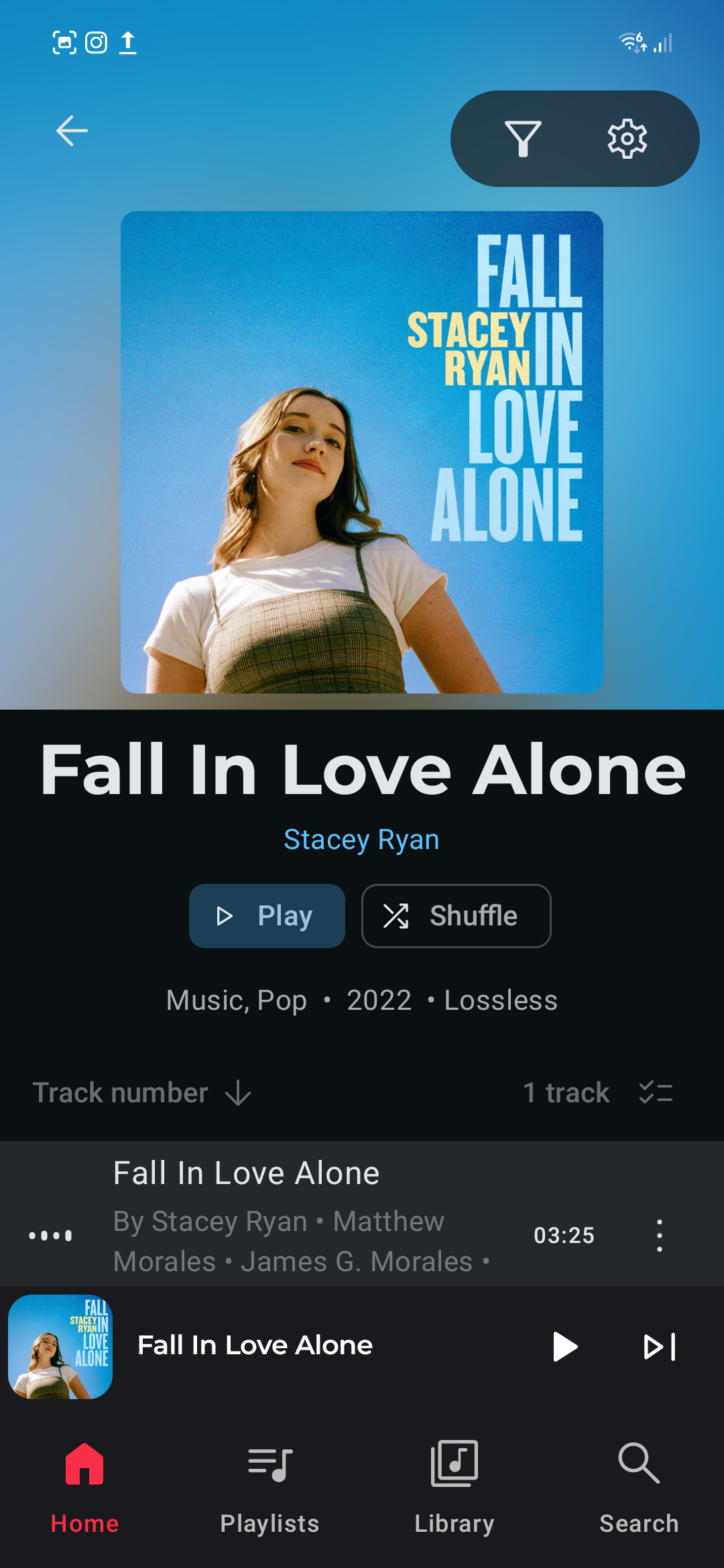Image resolution: width=724 pixels, height=1568 pixels.
Task: Tap the Play button for the album
Action: (267, 915)
